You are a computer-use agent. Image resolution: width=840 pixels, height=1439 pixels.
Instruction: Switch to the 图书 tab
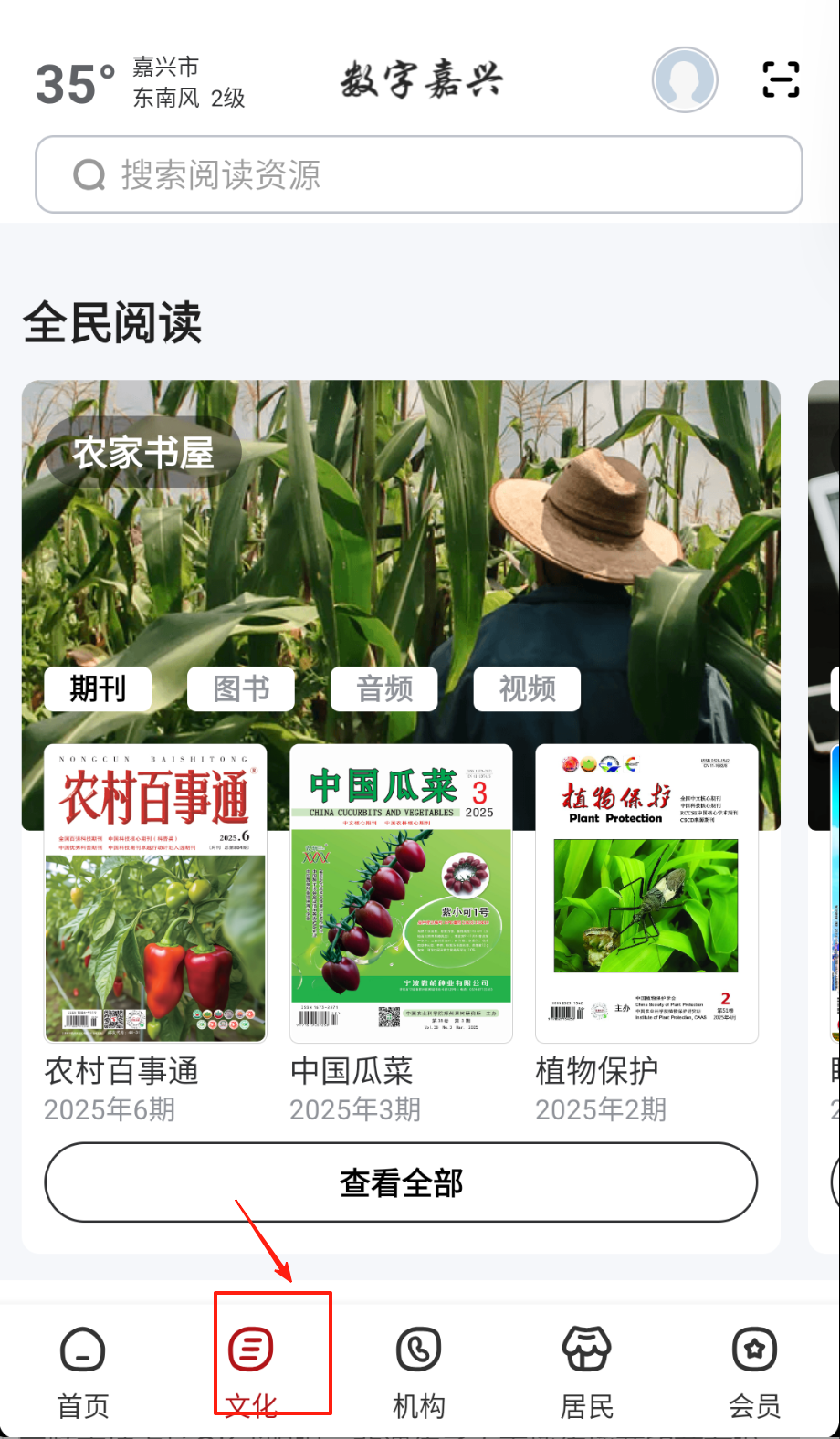pyautogui.click(x=241, y=688)
